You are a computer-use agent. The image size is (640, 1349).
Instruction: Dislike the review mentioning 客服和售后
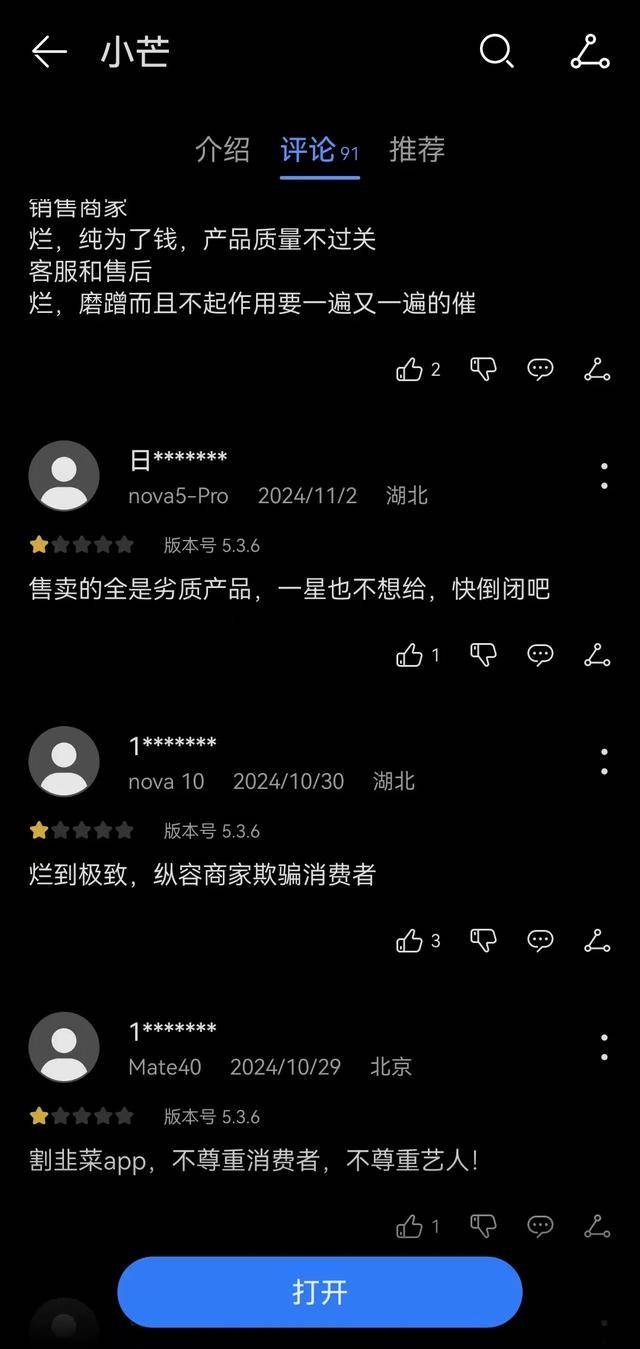(x=483, y=370)
